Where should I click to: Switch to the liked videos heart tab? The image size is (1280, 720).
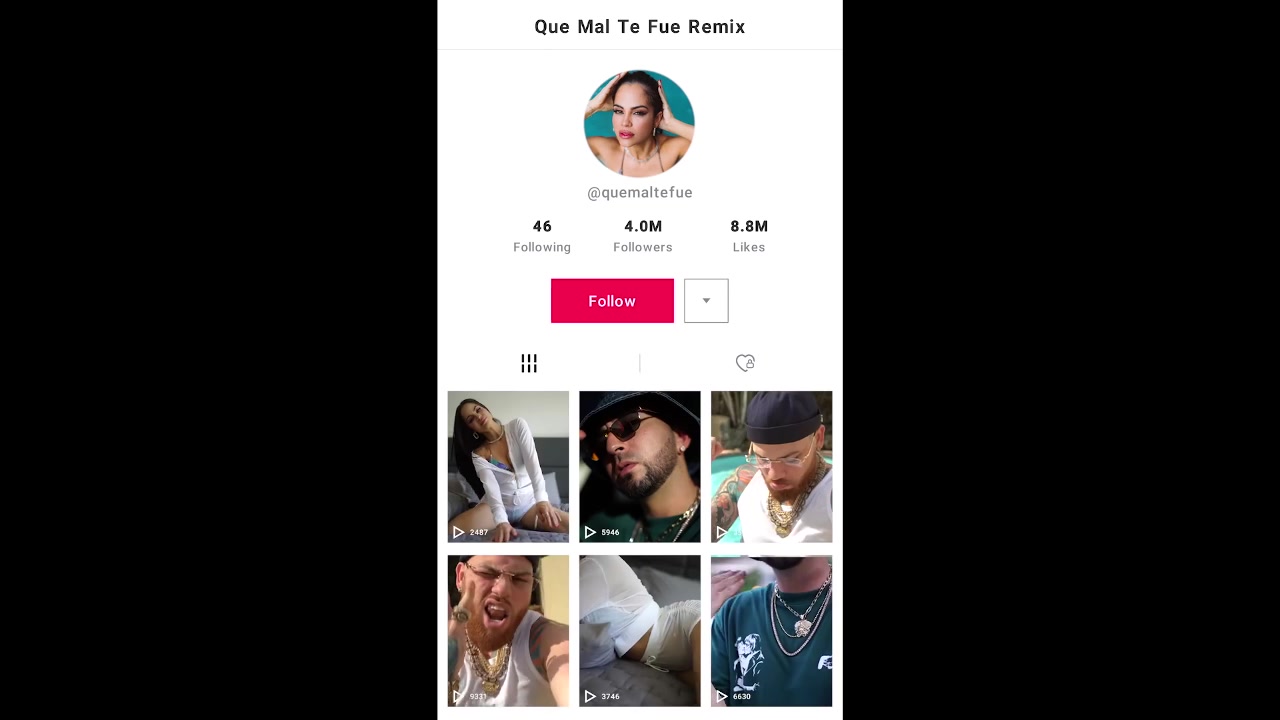745,363
